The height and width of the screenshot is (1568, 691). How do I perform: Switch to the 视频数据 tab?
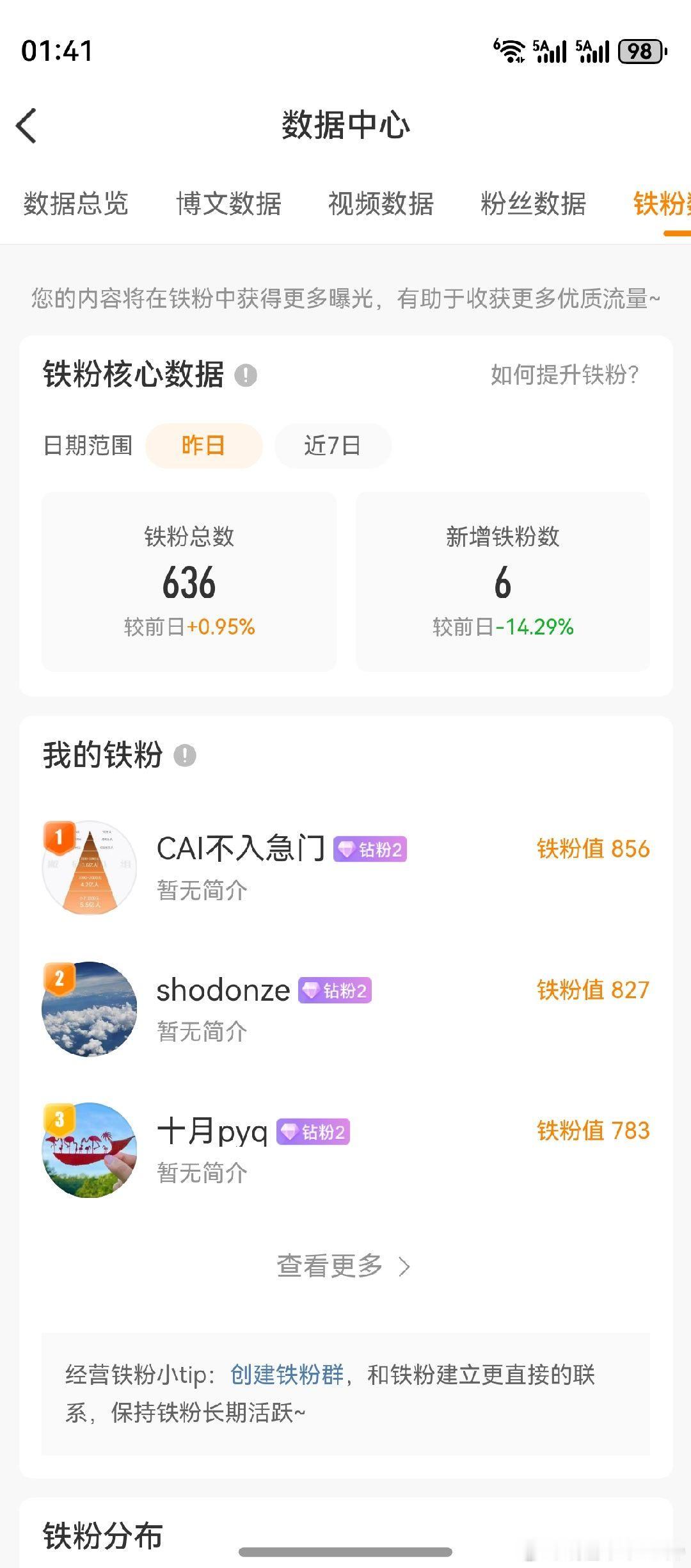(x=381, y=204)
